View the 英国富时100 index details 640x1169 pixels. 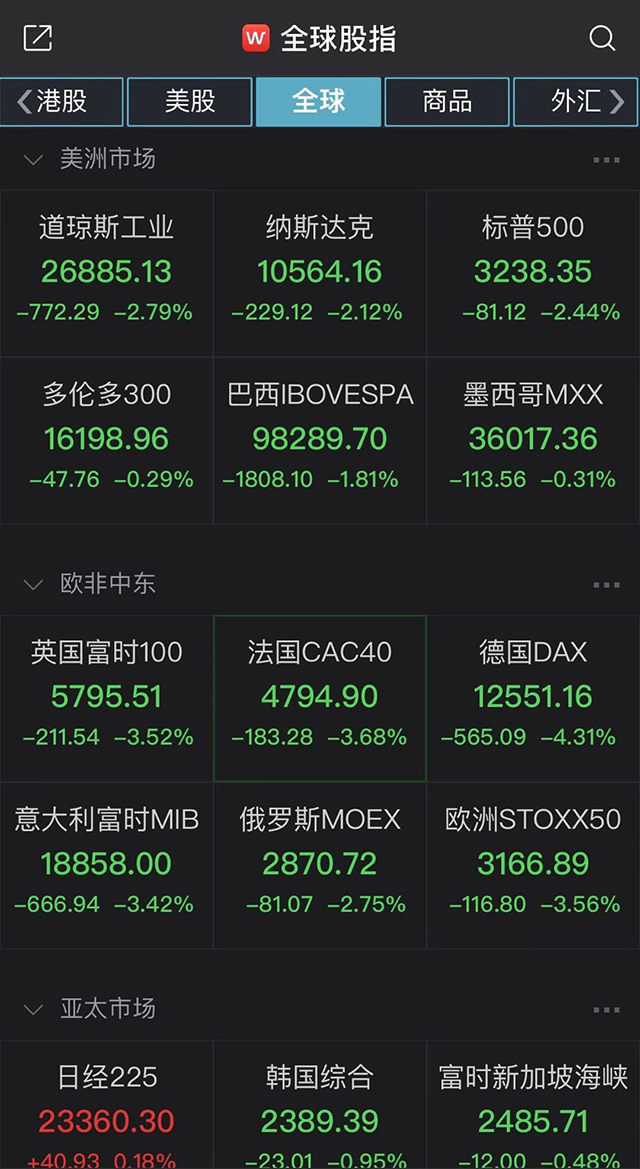(x=106, y=698)
